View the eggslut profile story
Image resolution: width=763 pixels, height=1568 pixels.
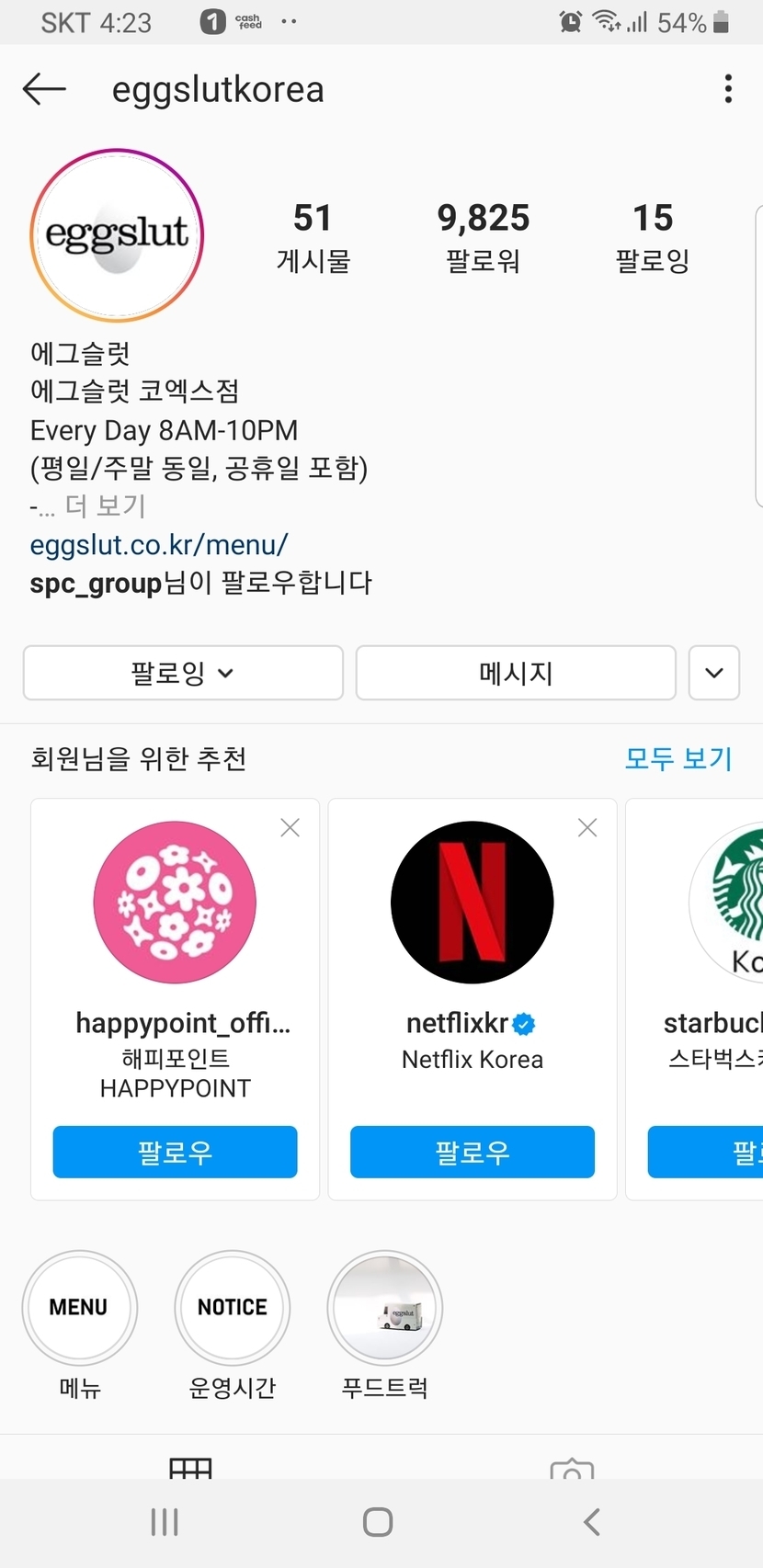pyautogui.click(x=117, y=235)
